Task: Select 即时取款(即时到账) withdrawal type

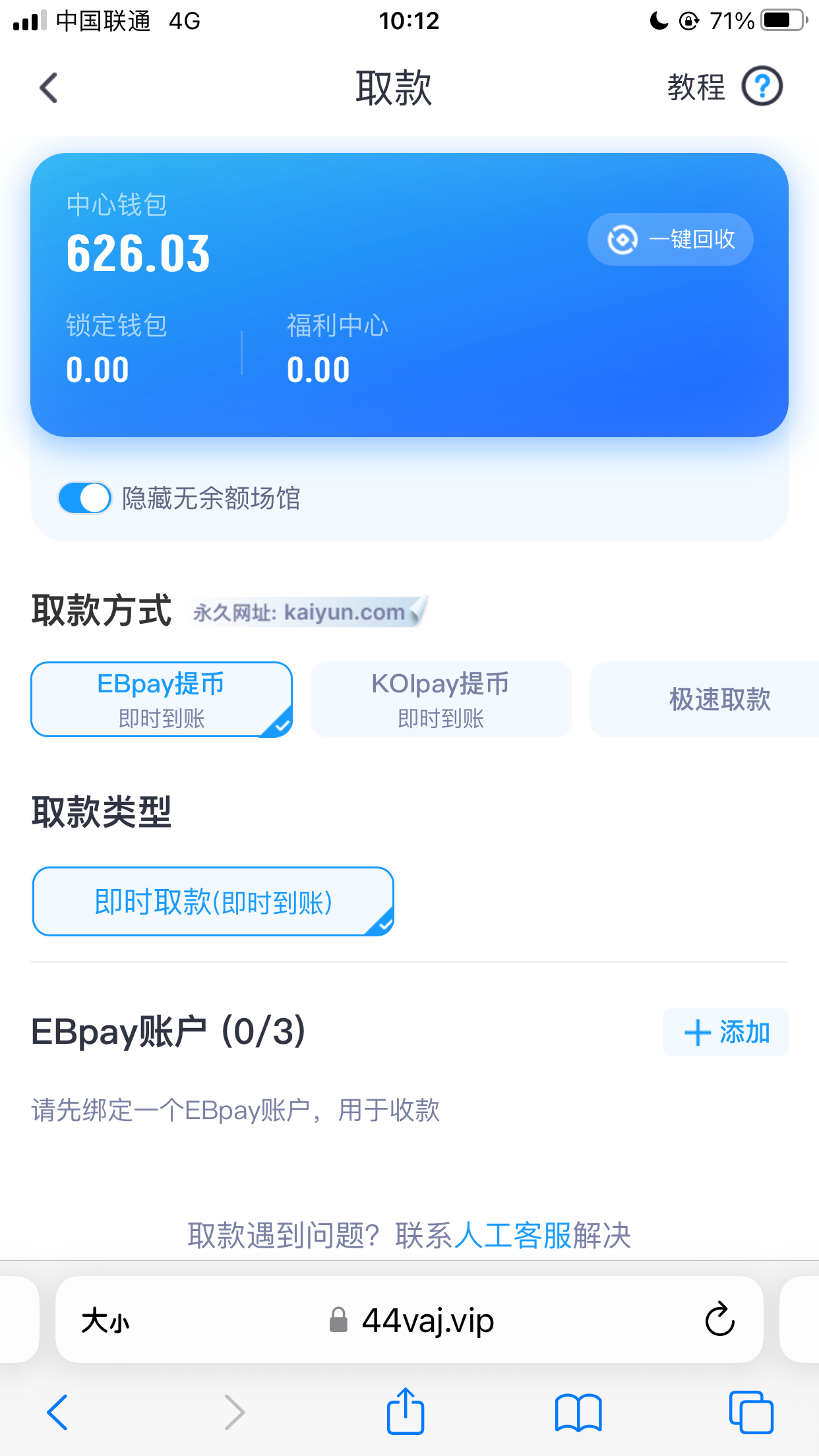Action: coord(213,901)
